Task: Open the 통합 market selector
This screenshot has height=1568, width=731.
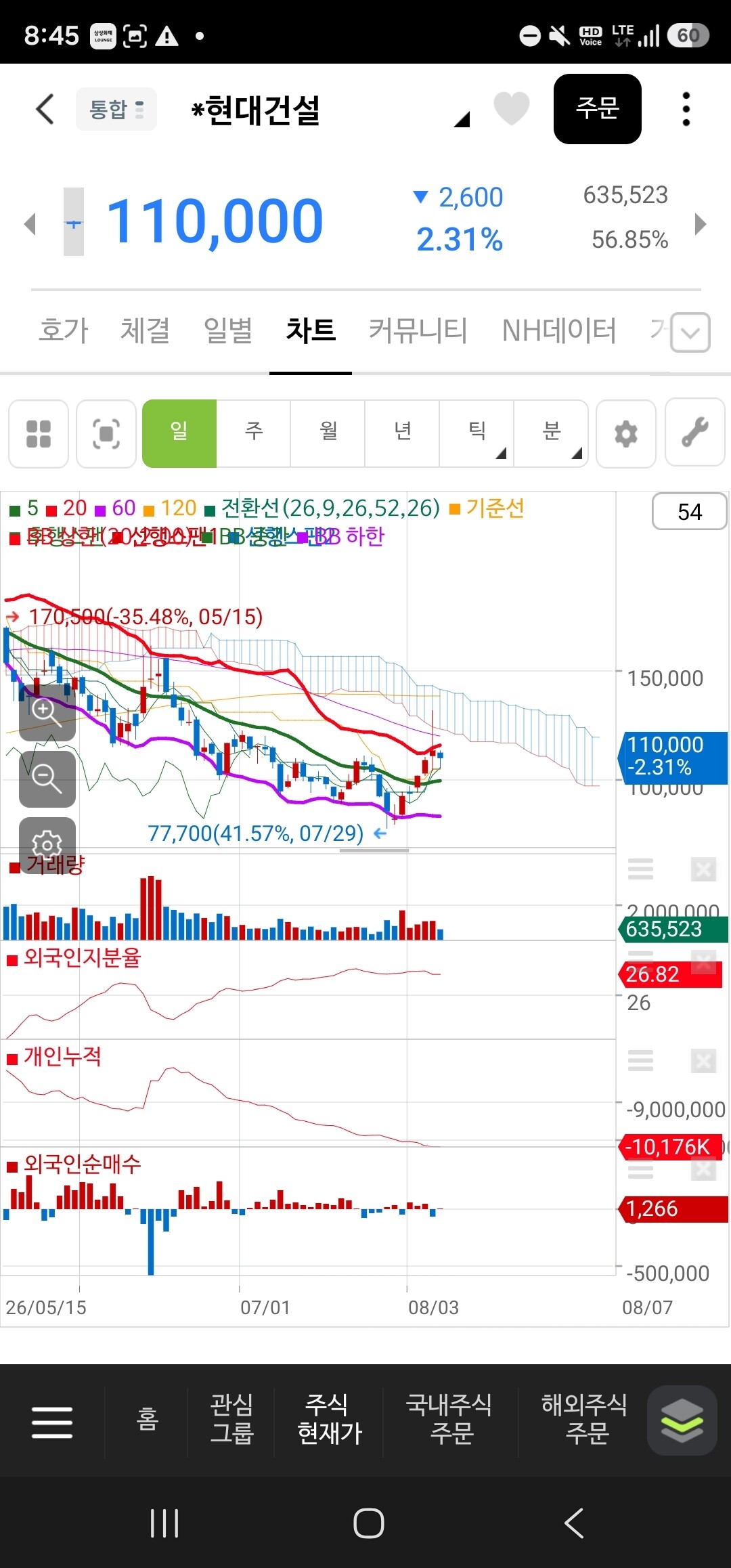Action: 116,109
